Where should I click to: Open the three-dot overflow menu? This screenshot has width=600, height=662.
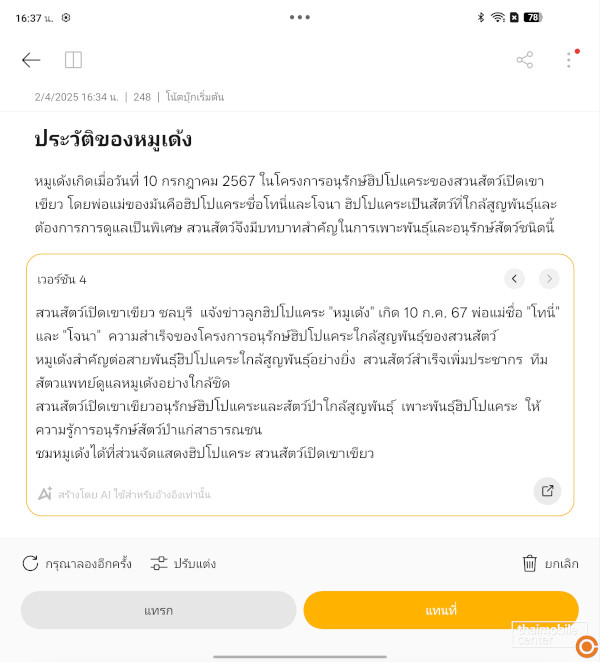pyautogui.click(x=569, y=60)
